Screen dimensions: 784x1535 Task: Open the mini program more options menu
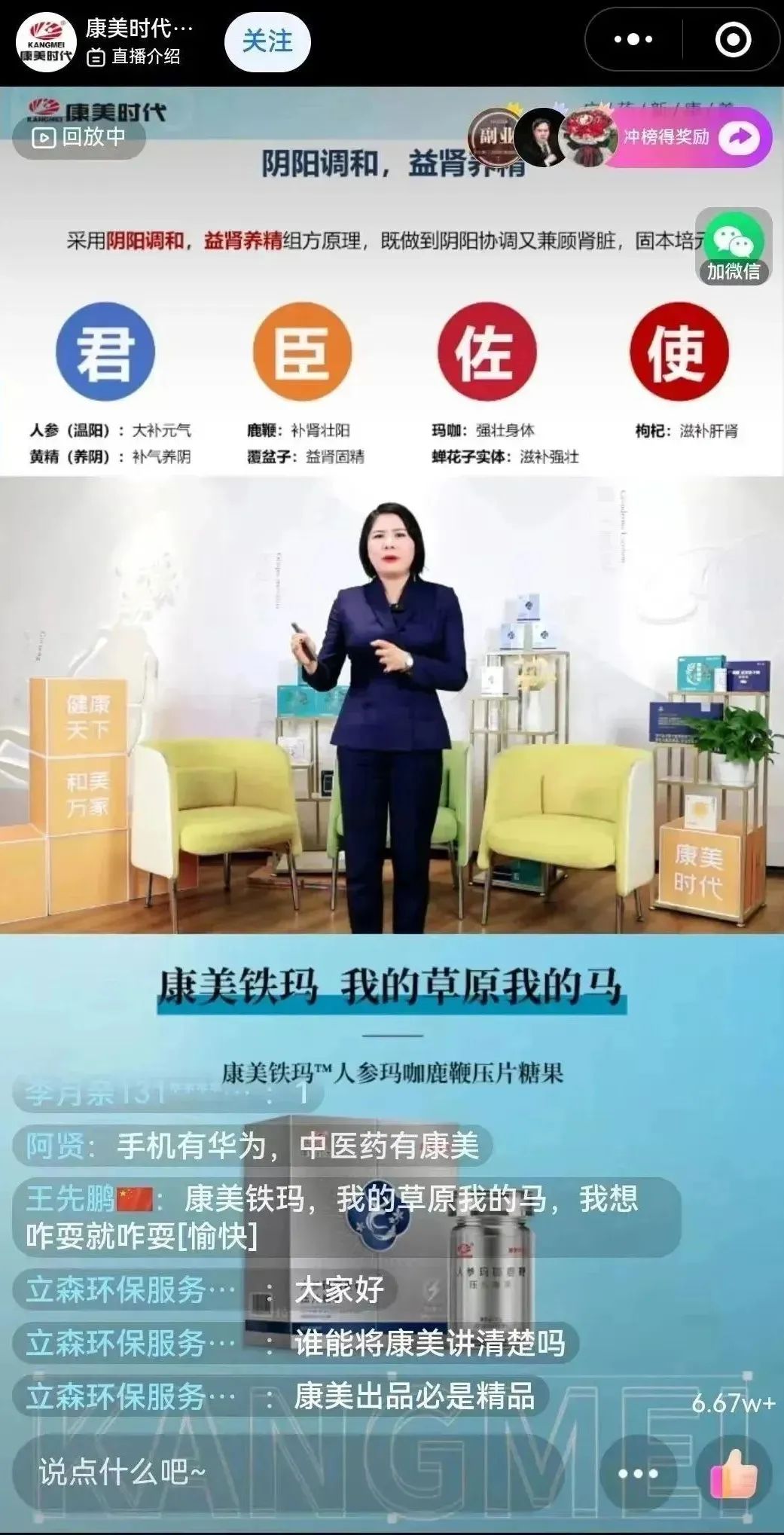click(633, 40)
